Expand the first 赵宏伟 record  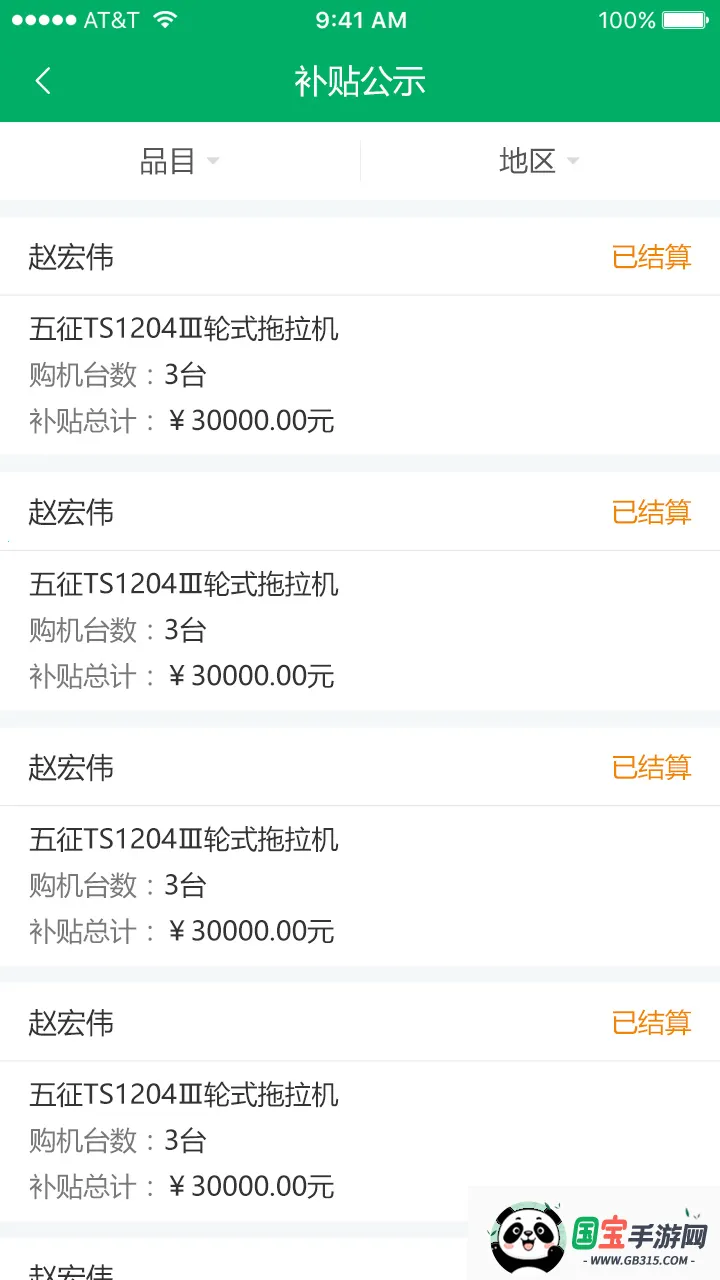point(71,258)
